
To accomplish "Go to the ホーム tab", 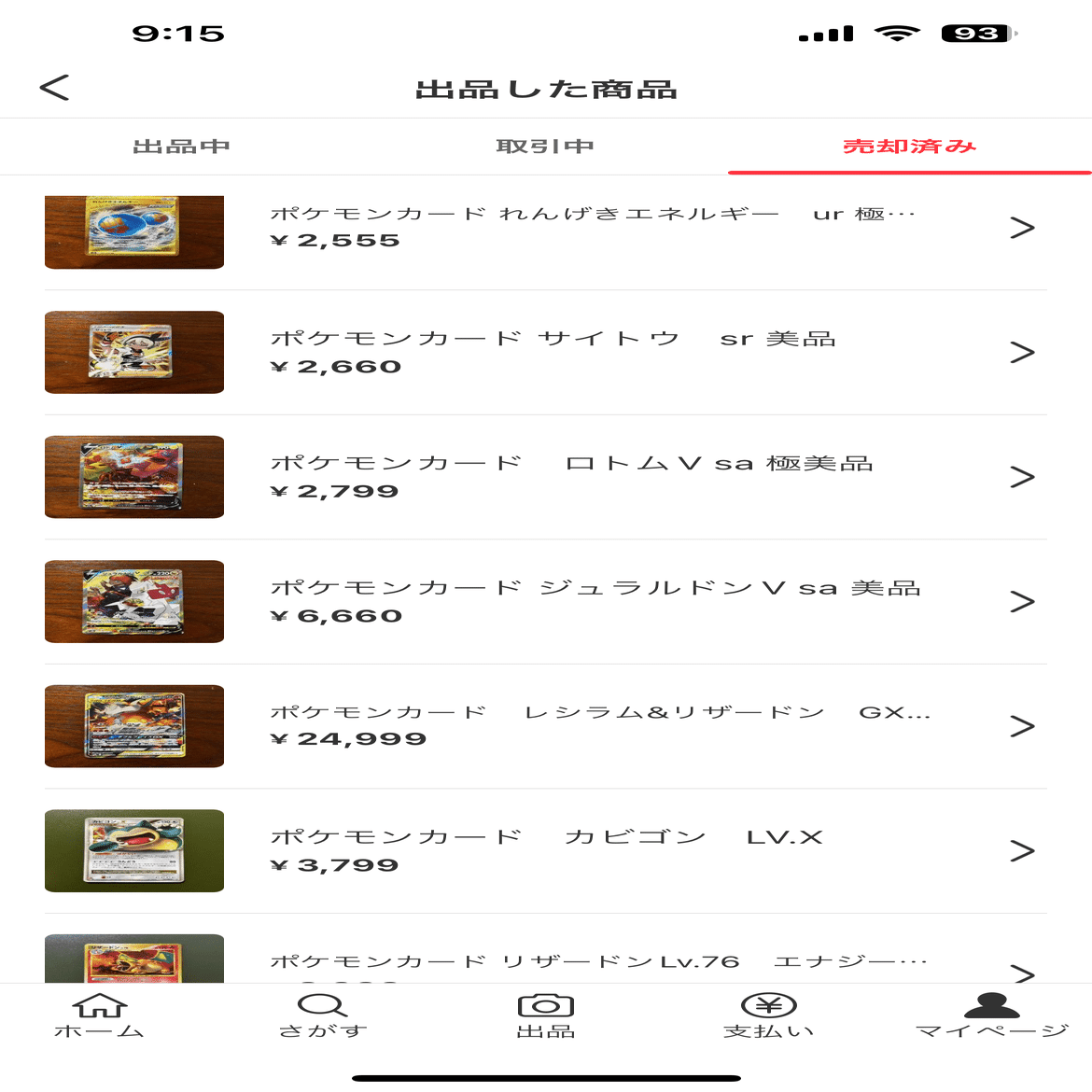I will [x=99, y=1015].
